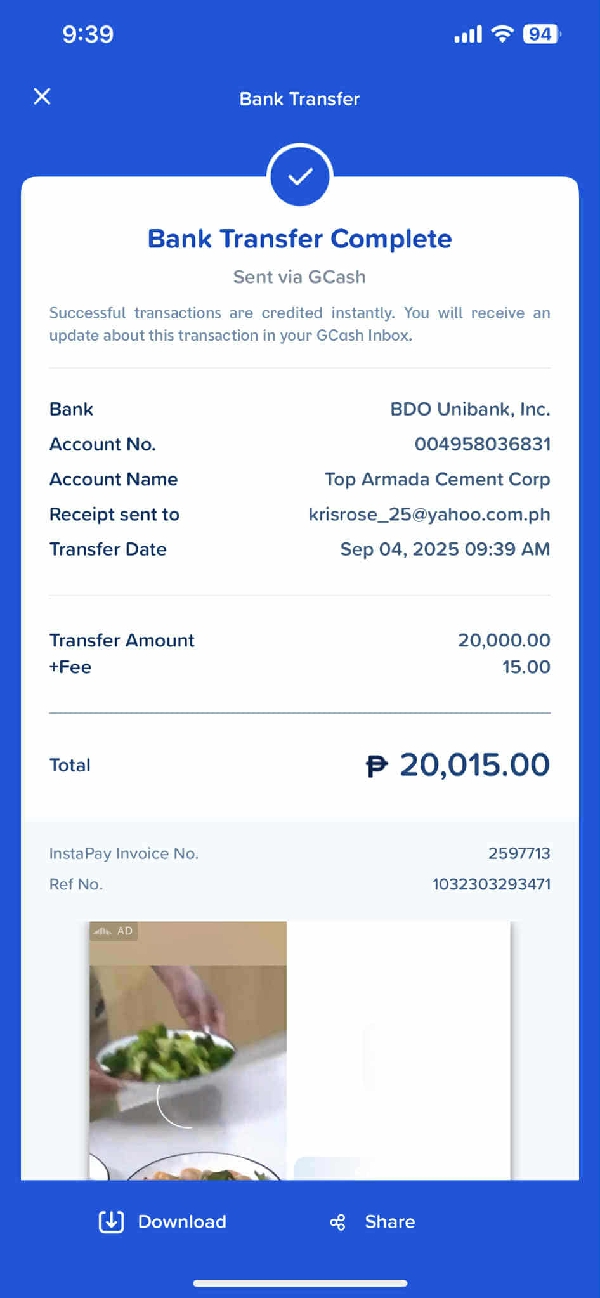This screenshot has height=1298, width=600.
Task: Download the transfer receipt
Action: pyautogui.click(x=163, y=1222)
